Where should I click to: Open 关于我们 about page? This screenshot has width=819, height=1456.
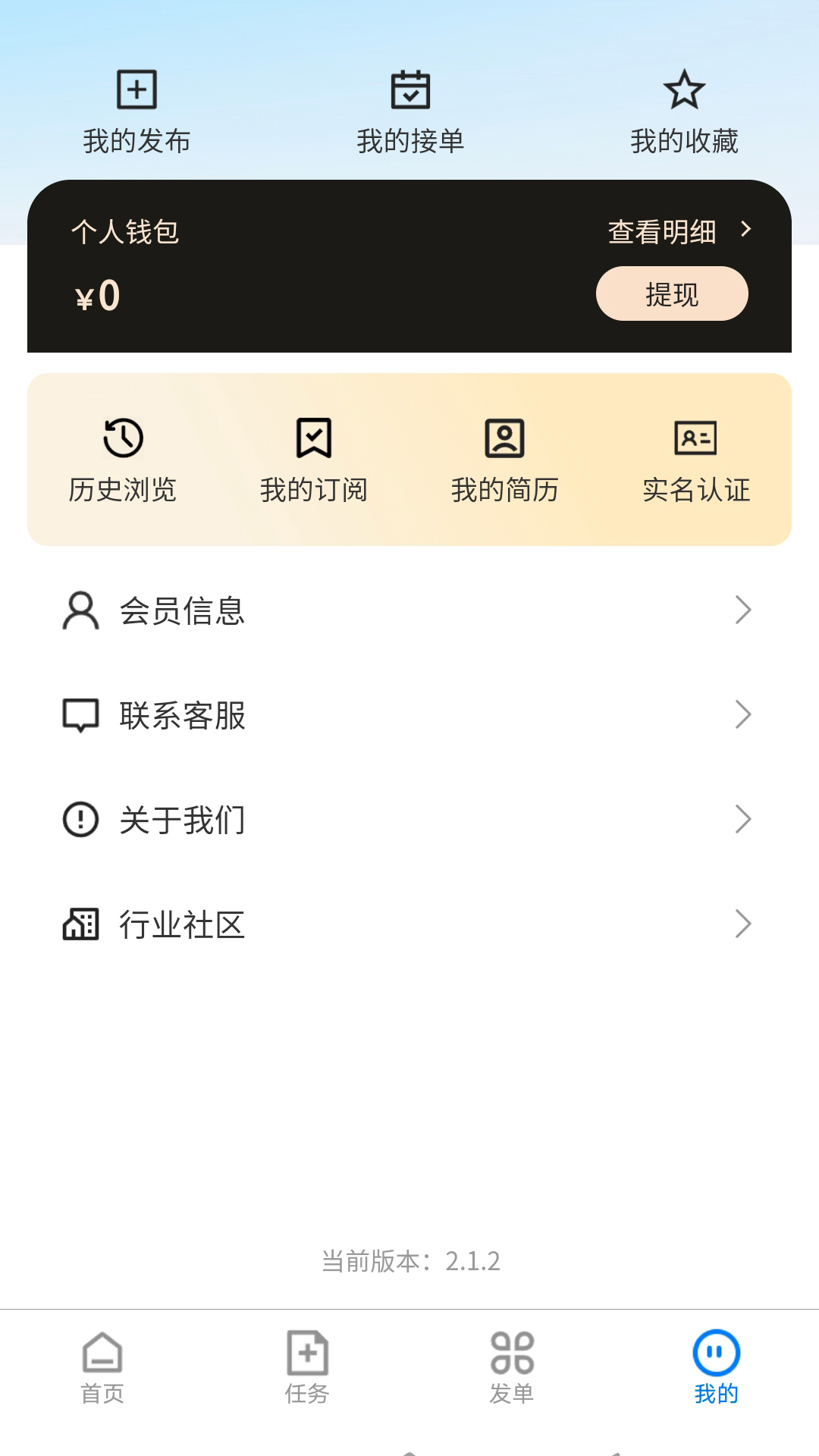[182, 819]
